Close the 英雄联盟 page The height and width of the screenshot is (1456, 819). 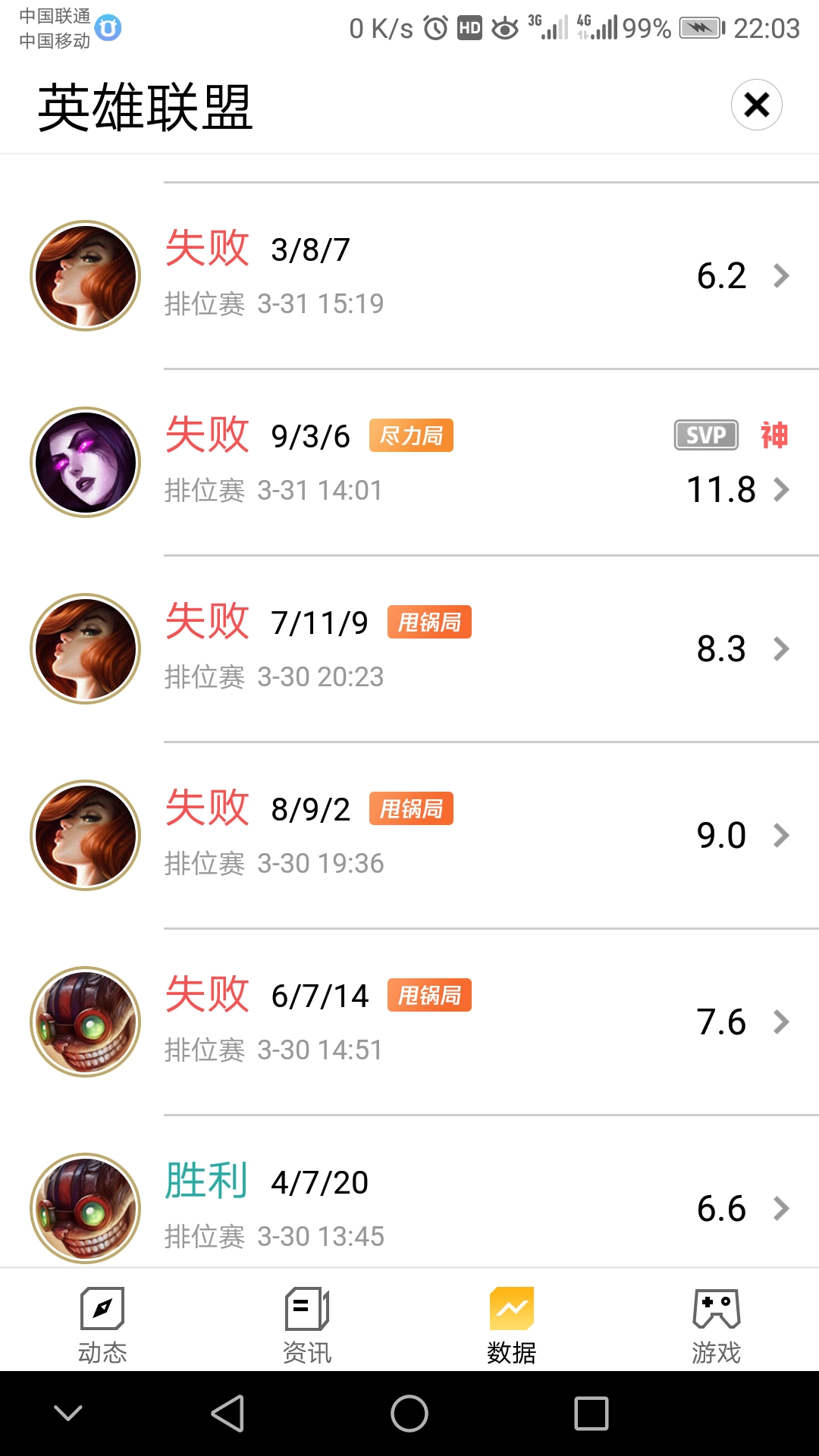point(756,105)
